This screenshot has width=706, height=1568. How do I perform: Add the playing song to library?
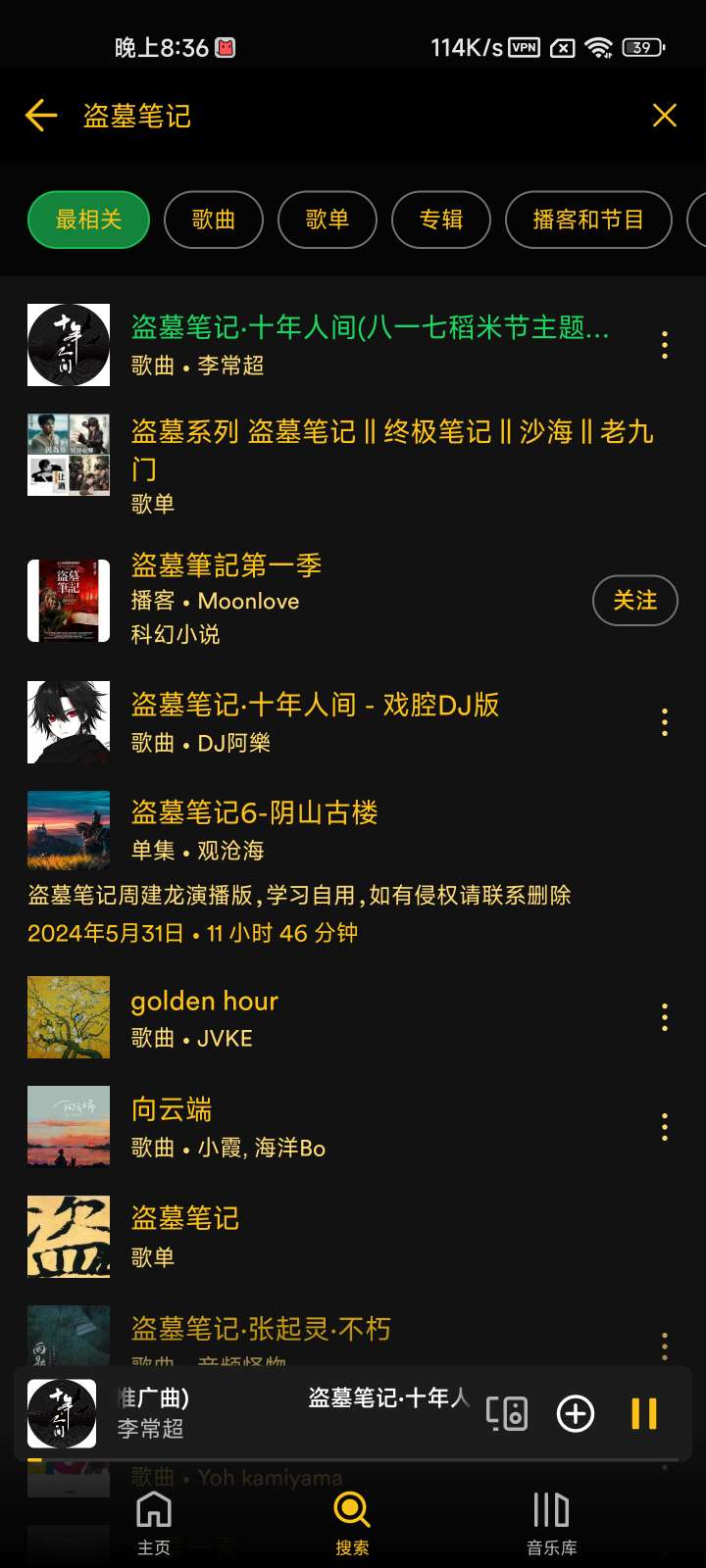pyautogui.click(x=576, y=1413)
